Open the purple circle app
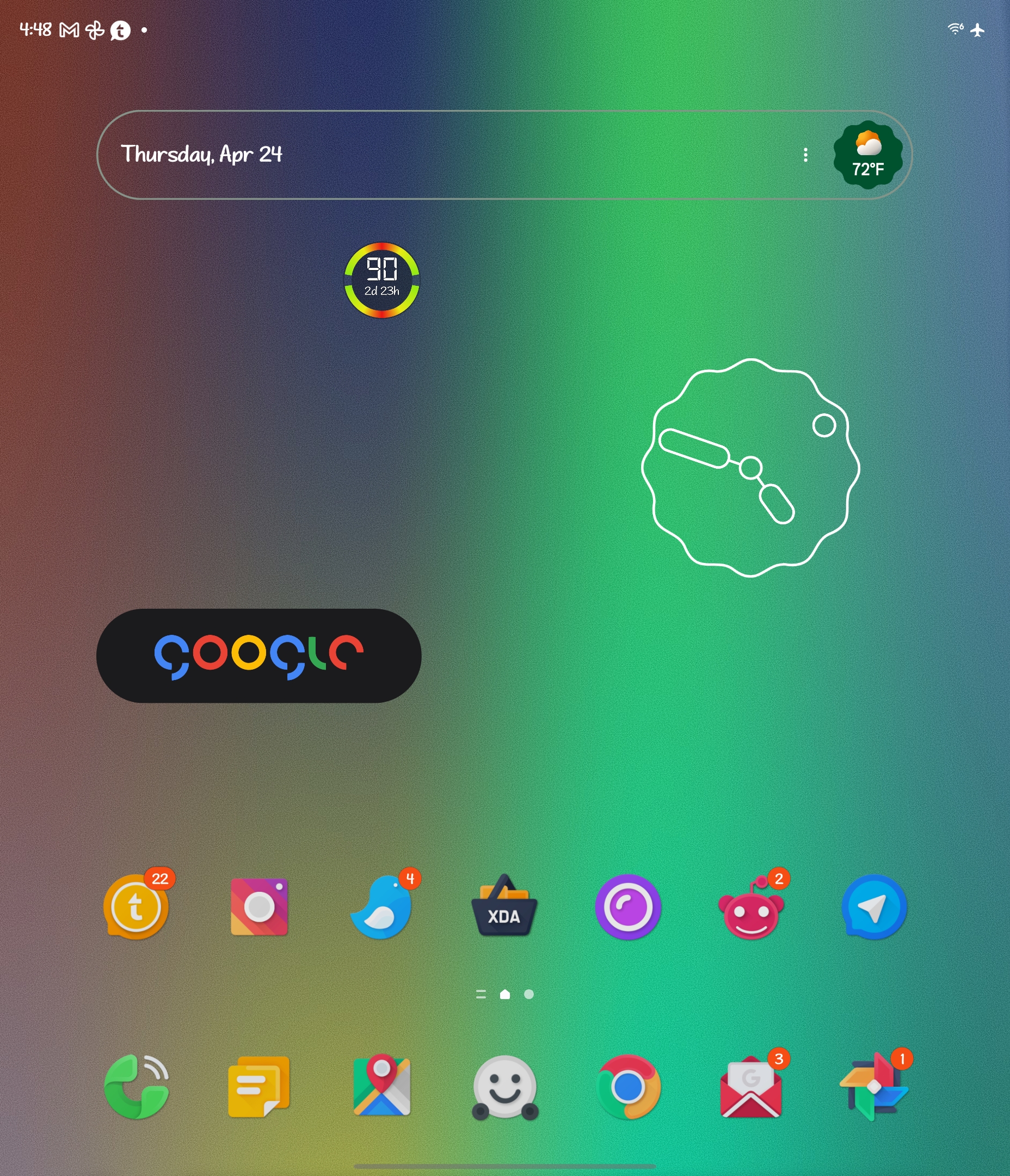 (x=627, y=906)
